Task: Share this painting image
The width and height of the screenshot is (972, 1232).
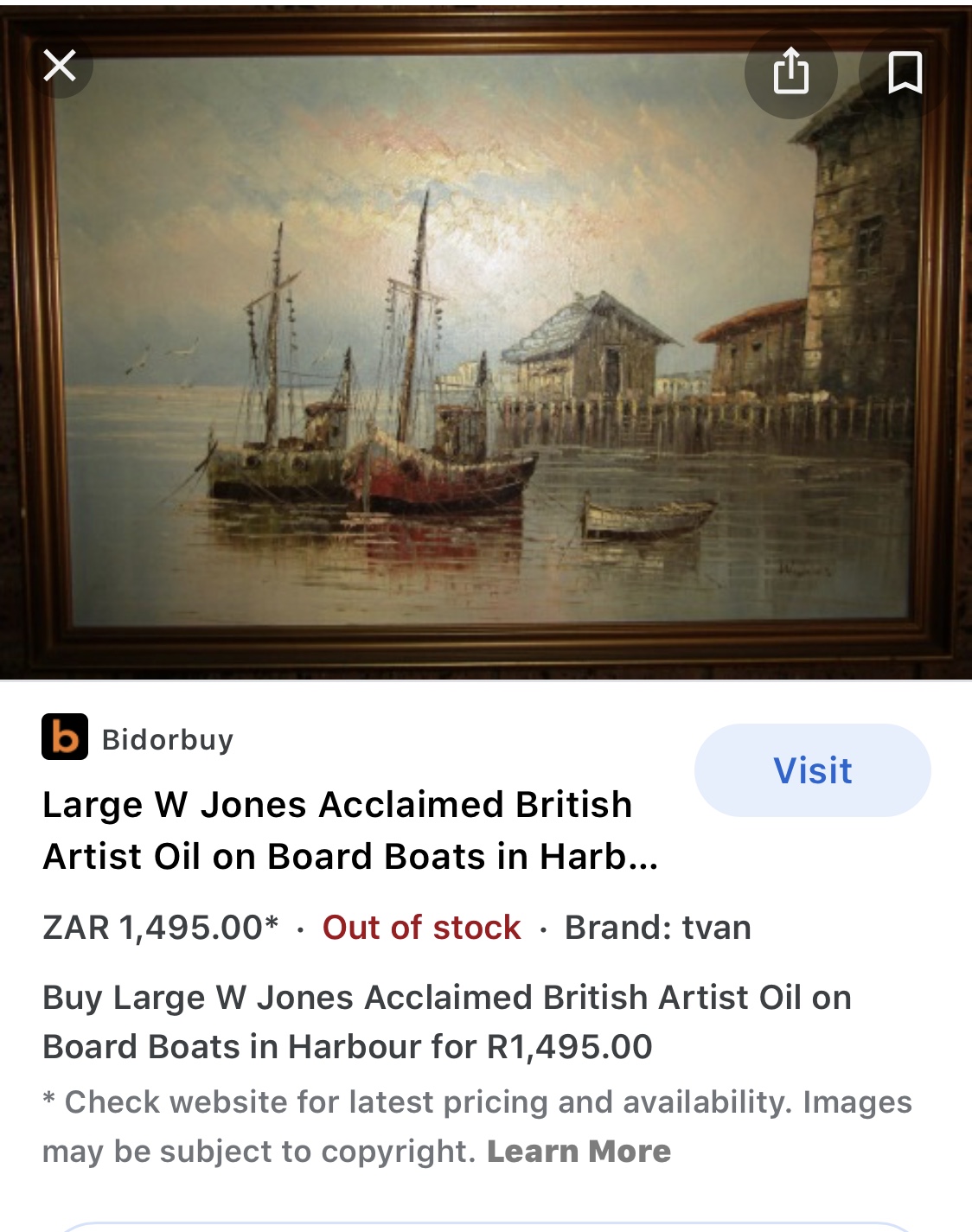Action: point(790,72)
